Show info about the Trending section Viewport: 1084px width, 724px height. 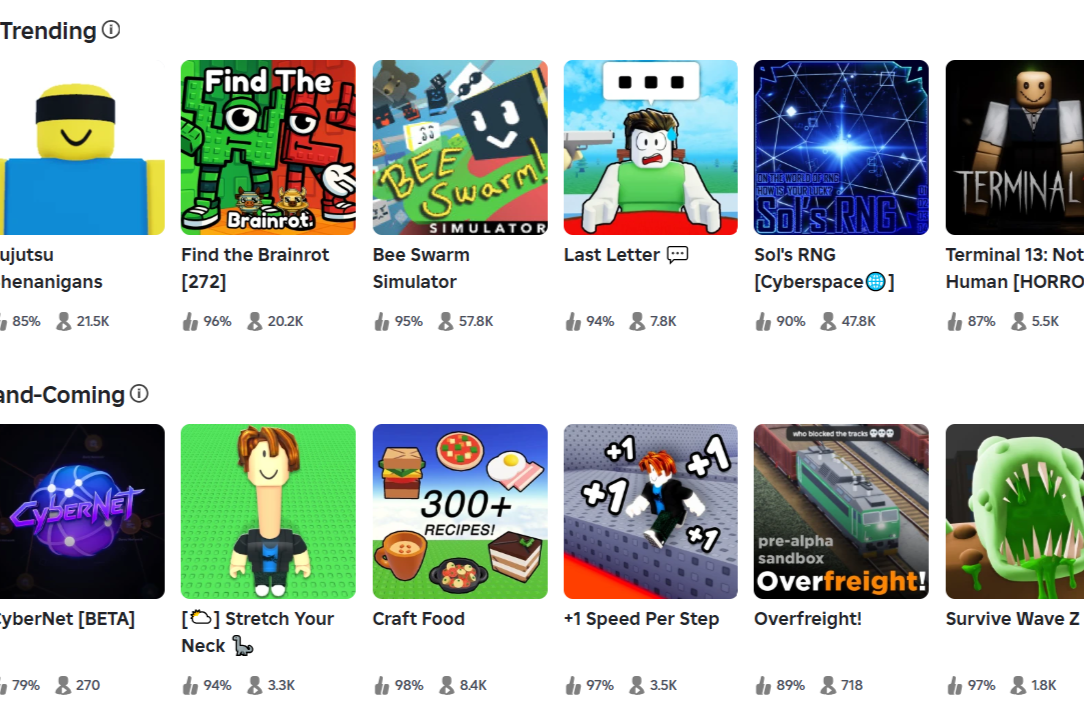(111, 30)
